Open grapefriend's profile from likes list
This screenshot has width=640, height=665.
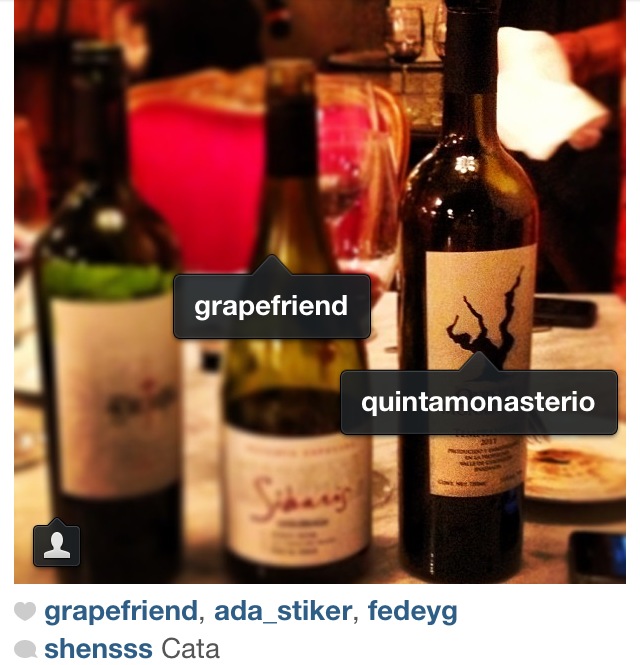click(x=120, y=611)
